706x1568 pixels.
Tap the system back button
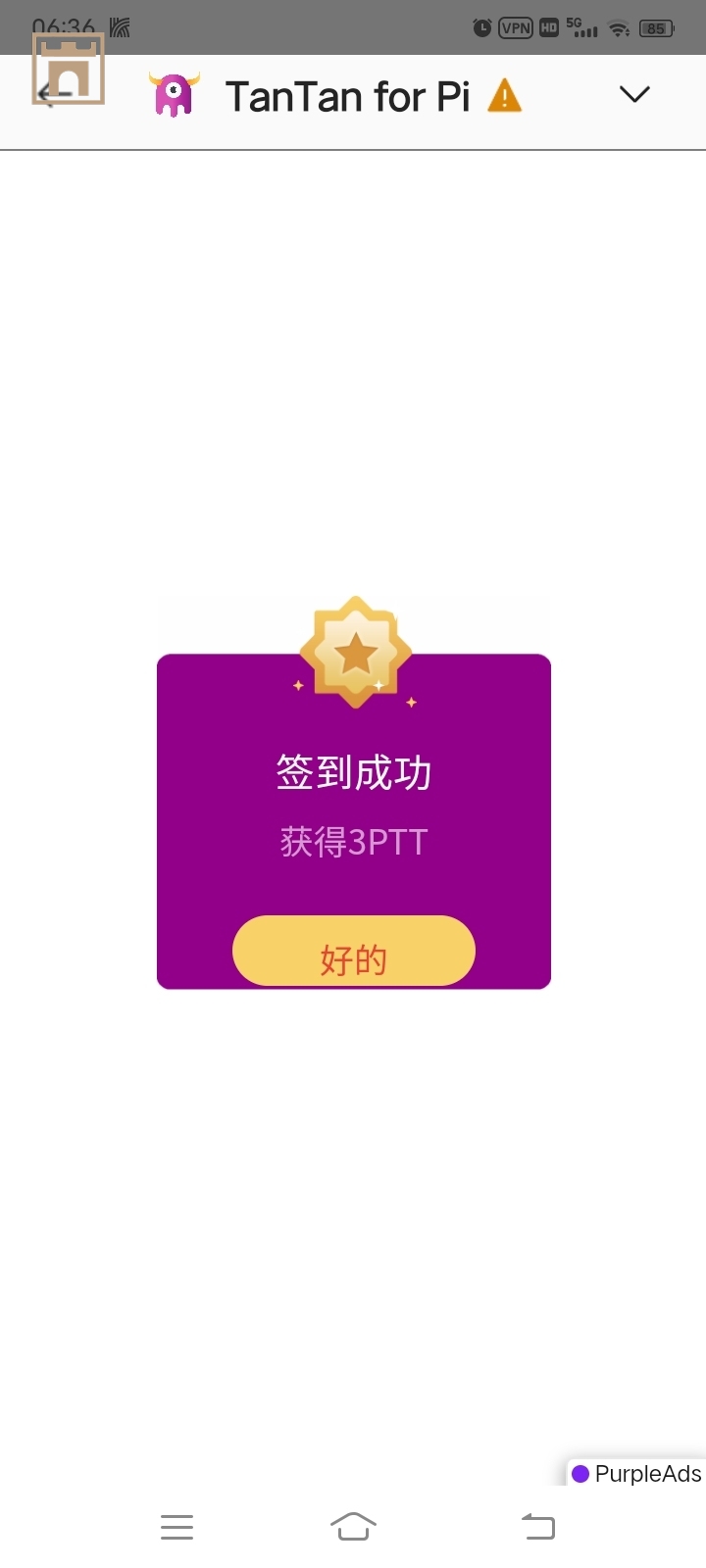point(537,1527)
